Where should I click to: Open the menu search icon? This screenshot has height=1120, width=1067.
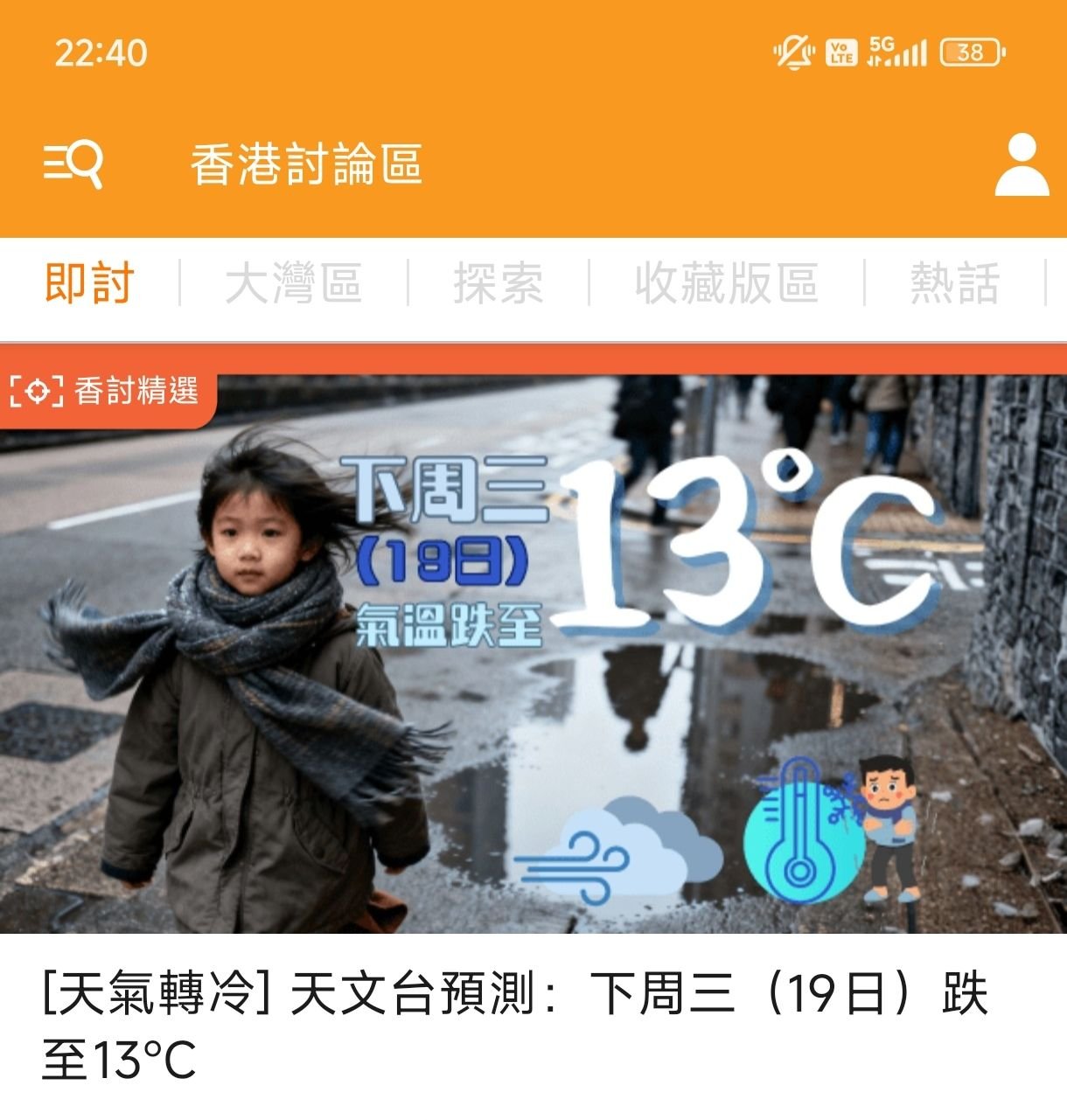(x=73, y=163)
